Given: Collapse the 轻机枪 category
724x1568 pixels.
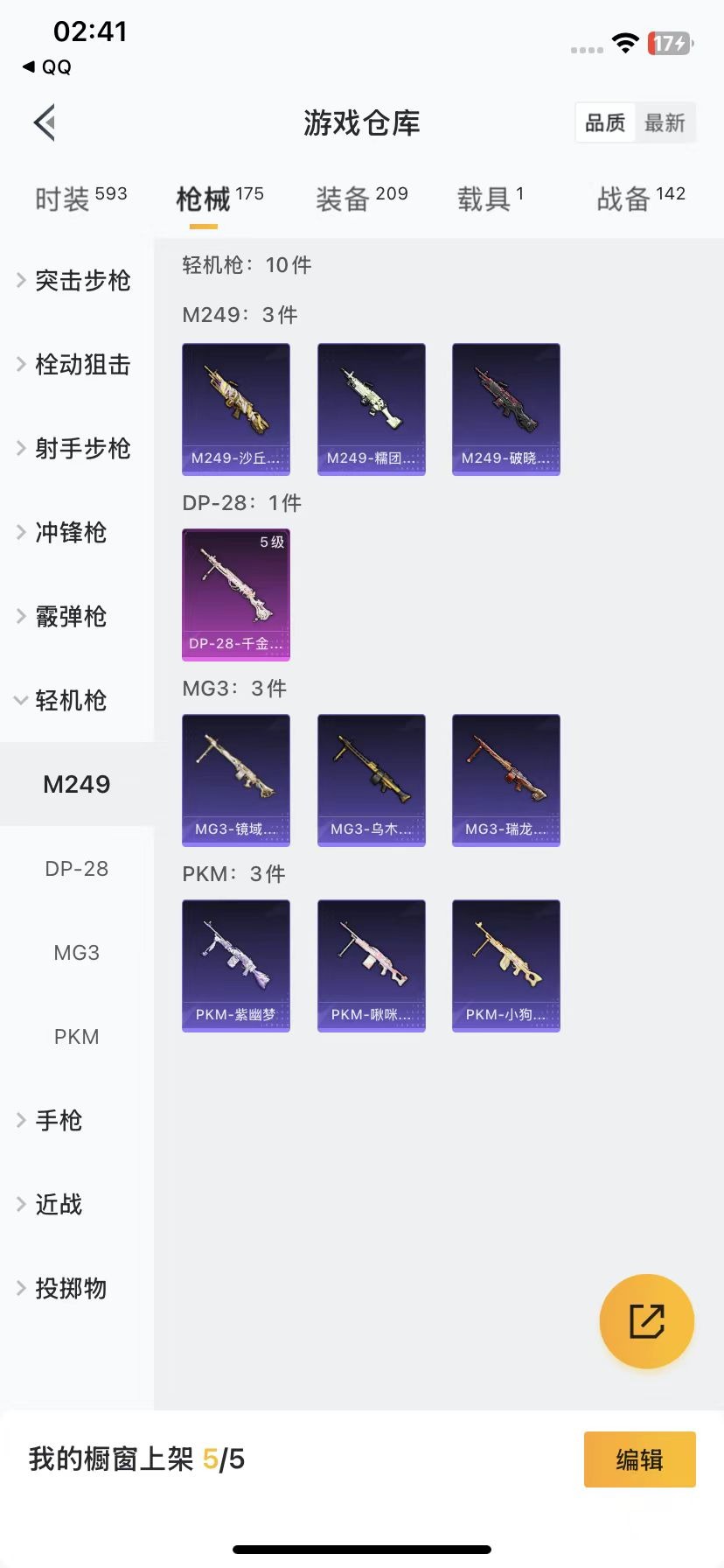Looking at the screenshot, I should [70, 700].
